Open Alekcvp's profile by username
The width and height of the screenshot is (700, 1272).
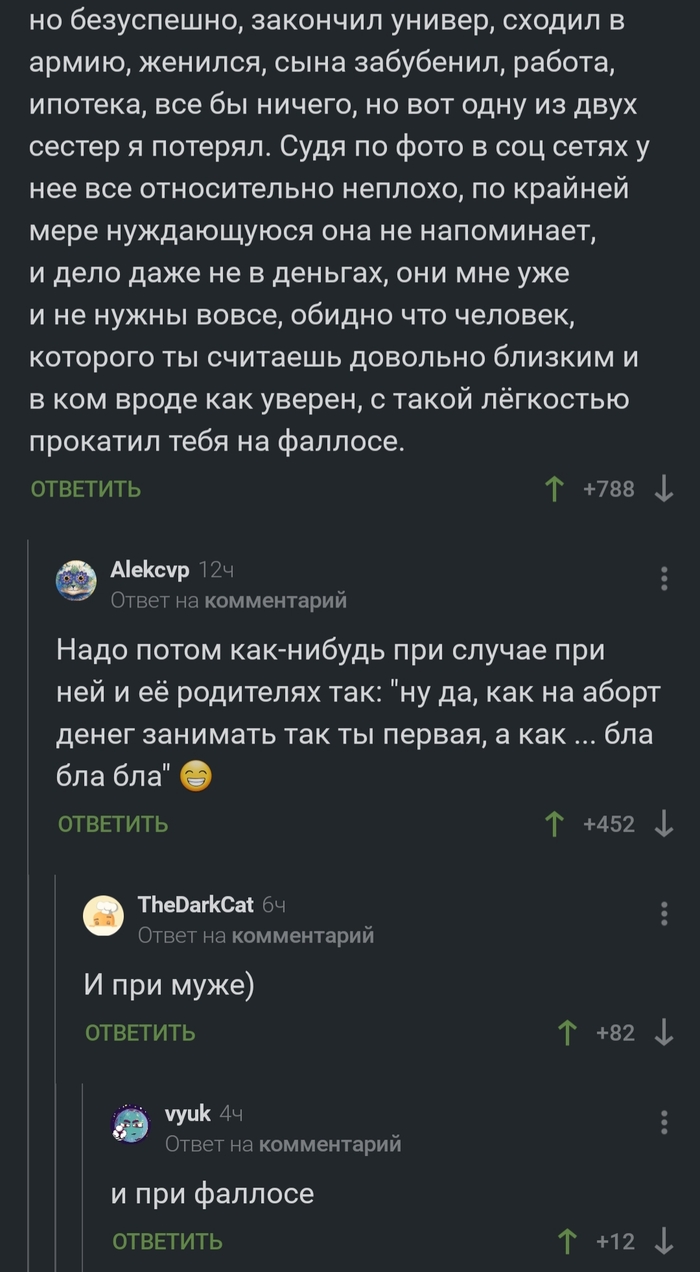pos(149,570)
